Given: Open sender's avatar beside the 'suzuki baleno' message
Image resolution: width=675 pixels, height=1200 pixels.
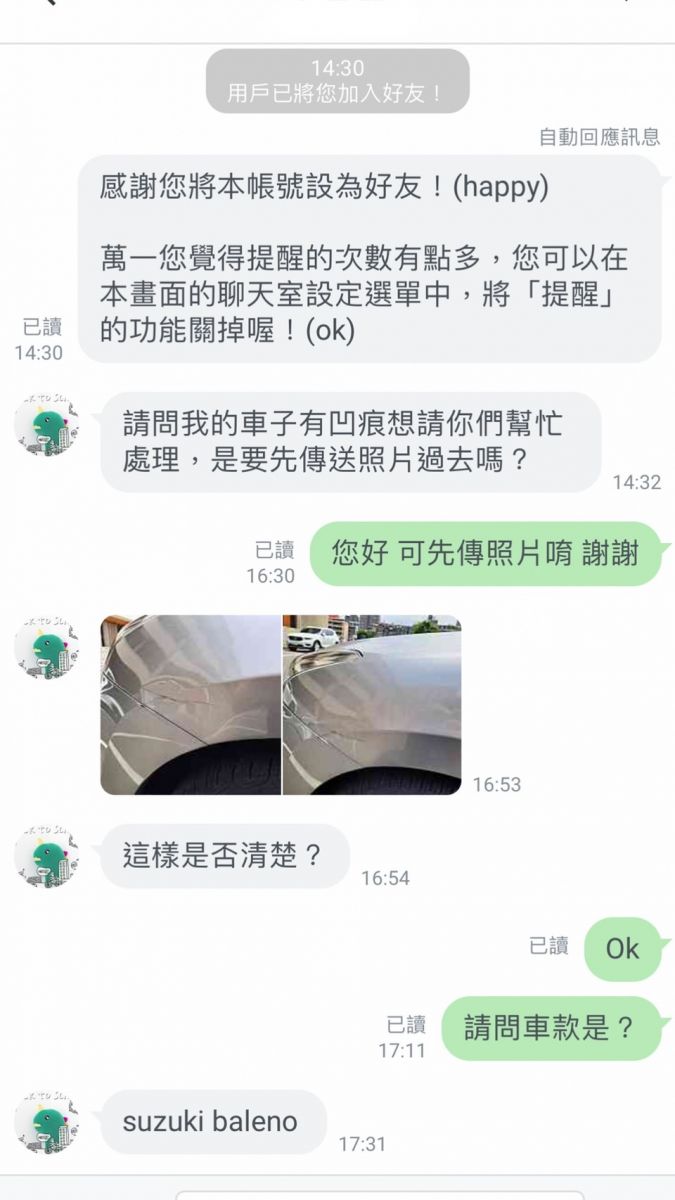Looking at the screenshot, I should (46, 1122).
